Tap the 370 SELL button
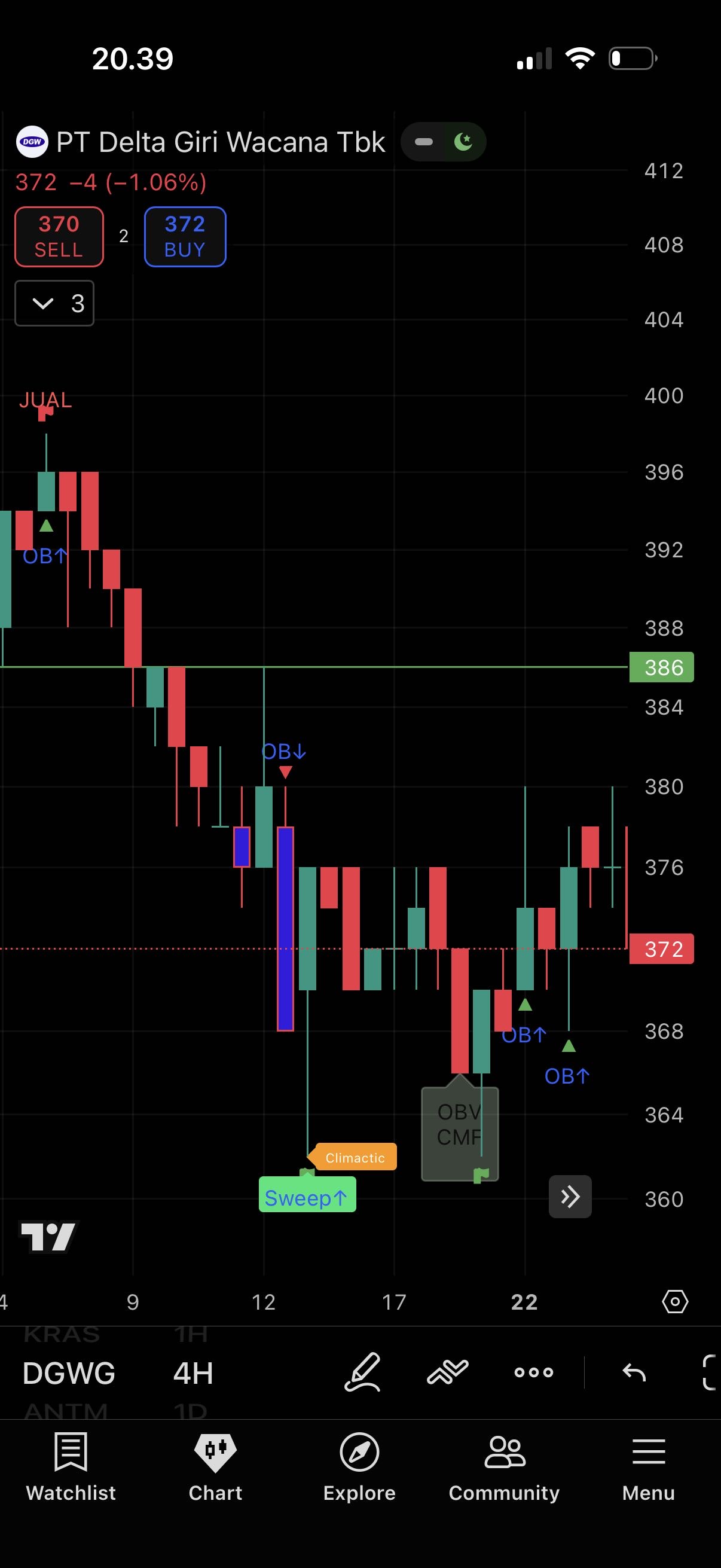The height and width of the screenshot is (1568, 721). point(59,237)
